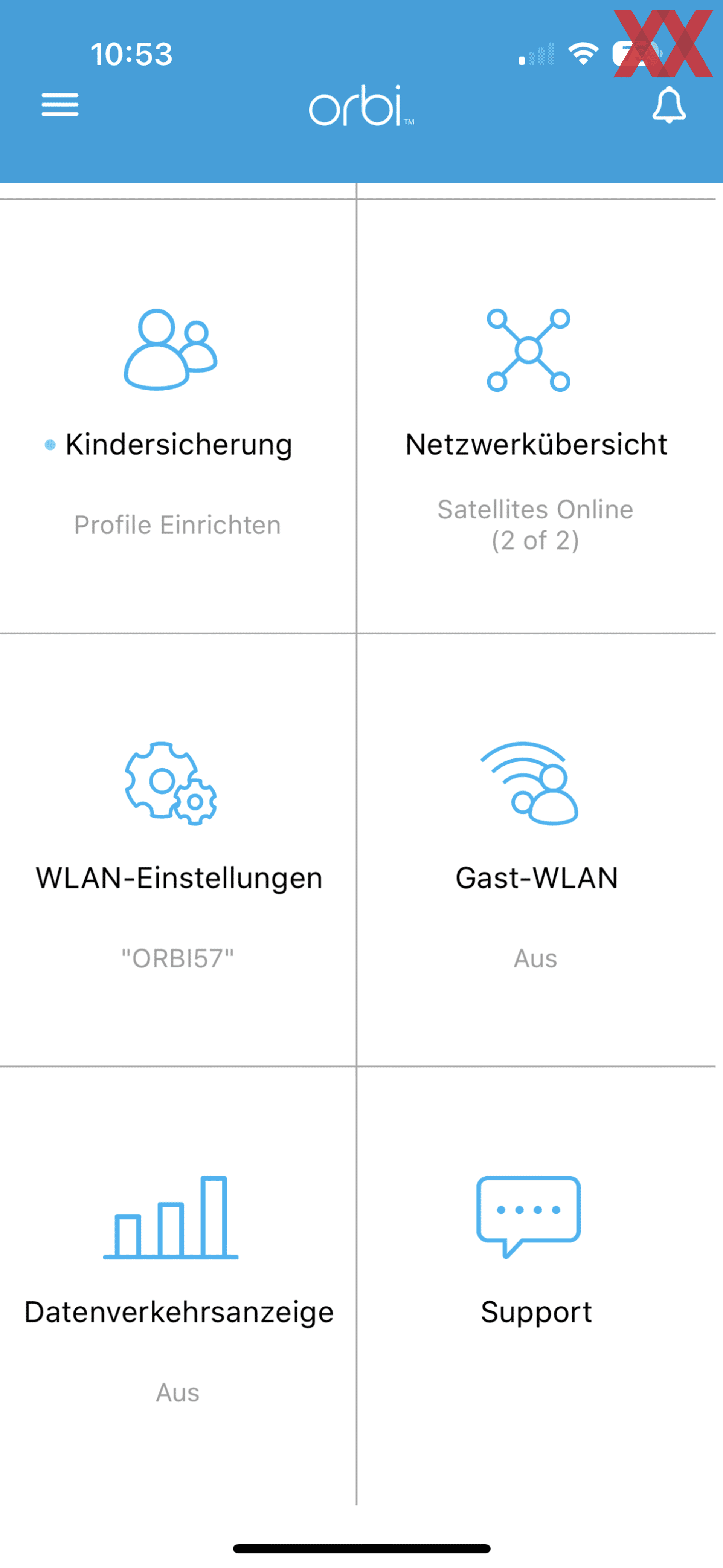Open Netzwerkübersicht showing satellites online
This screenshot has height=1568, width=723.
(536, 416)
